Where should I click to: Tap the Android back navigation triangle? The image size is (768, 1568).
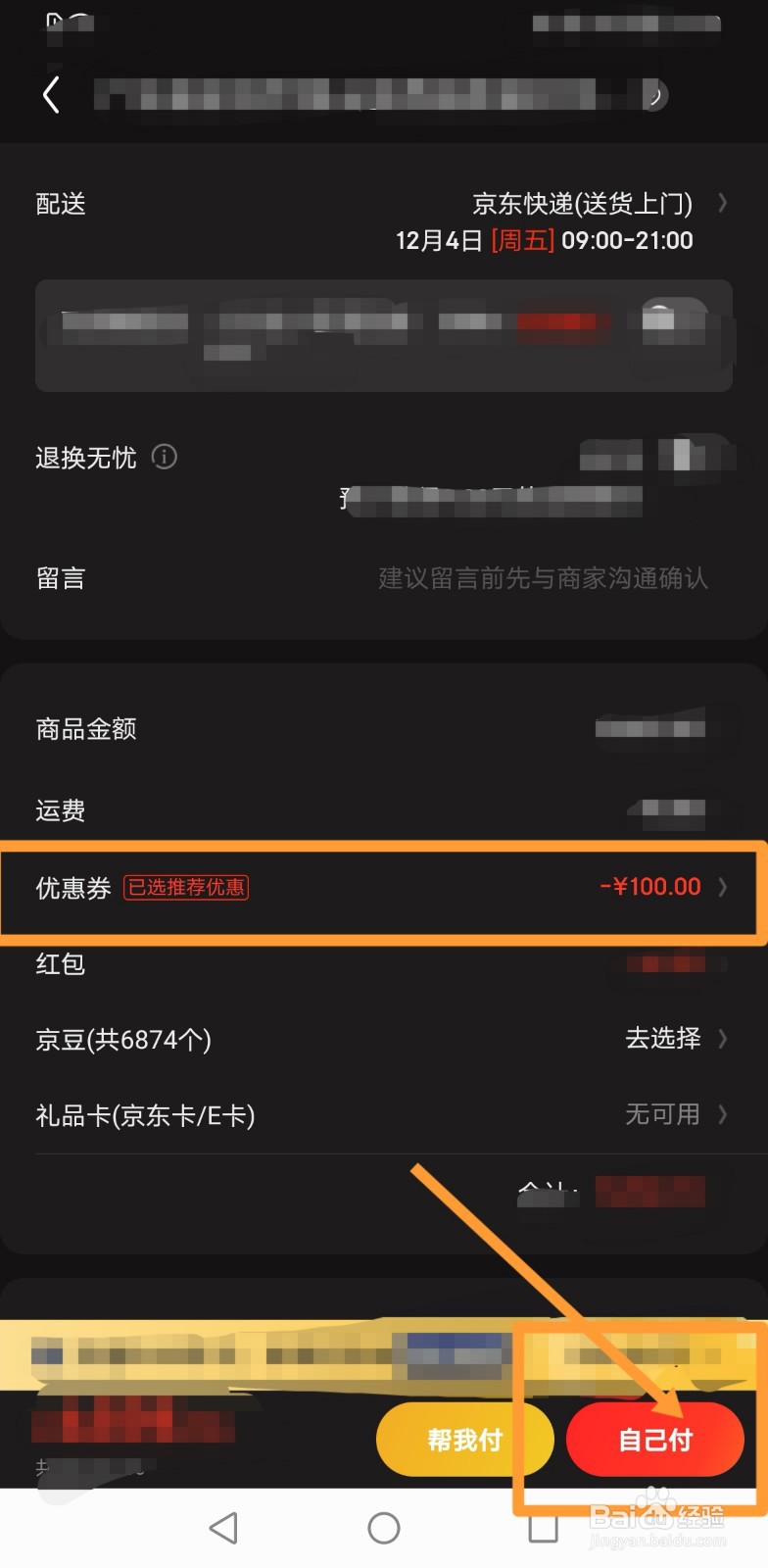[223, 1527]
